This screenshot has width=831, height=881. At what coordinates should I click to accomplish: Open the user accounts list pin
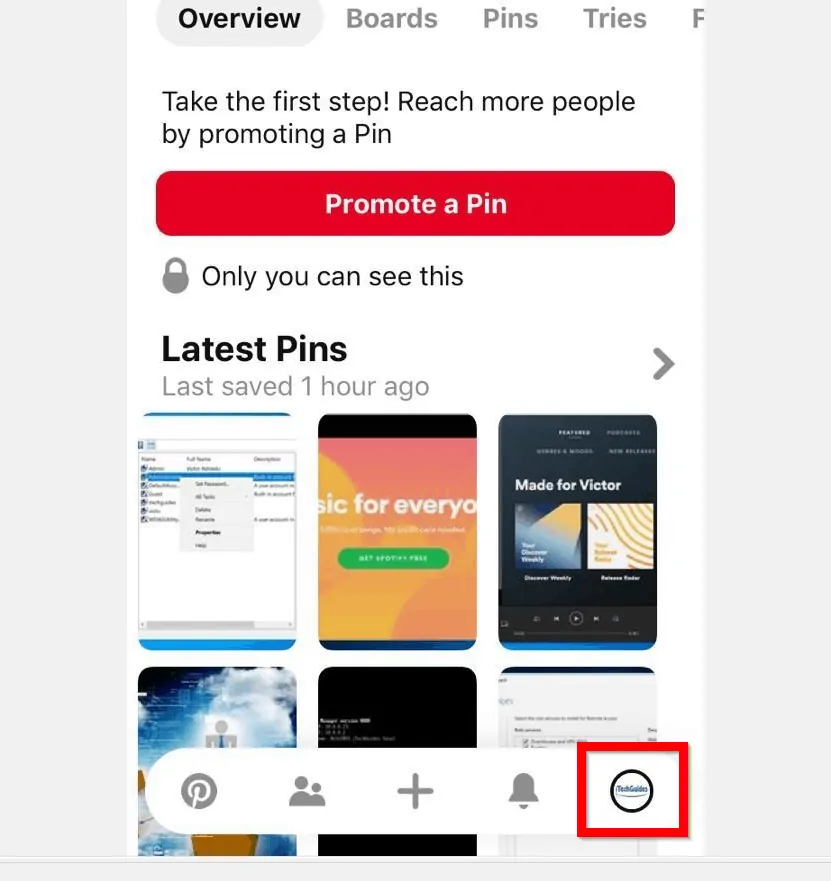pos(217,530)
